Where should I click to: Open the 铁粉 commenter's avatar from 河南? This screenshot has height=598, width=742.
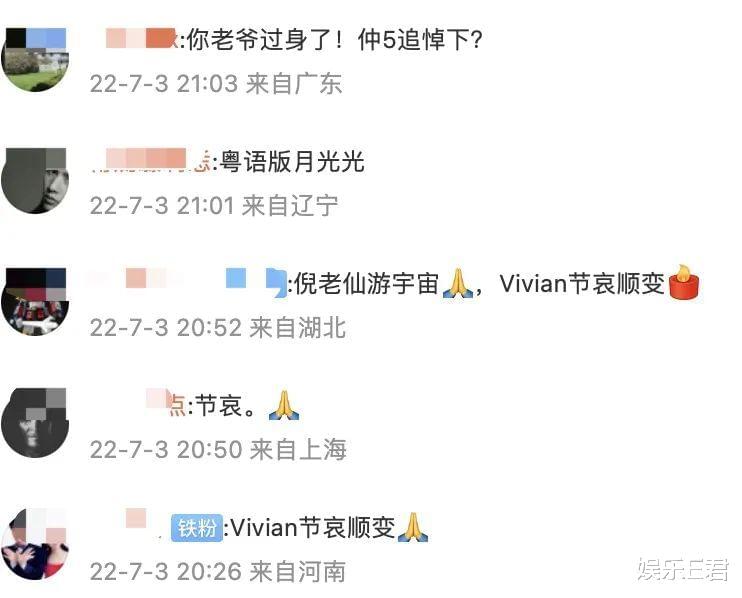(35, 544)
